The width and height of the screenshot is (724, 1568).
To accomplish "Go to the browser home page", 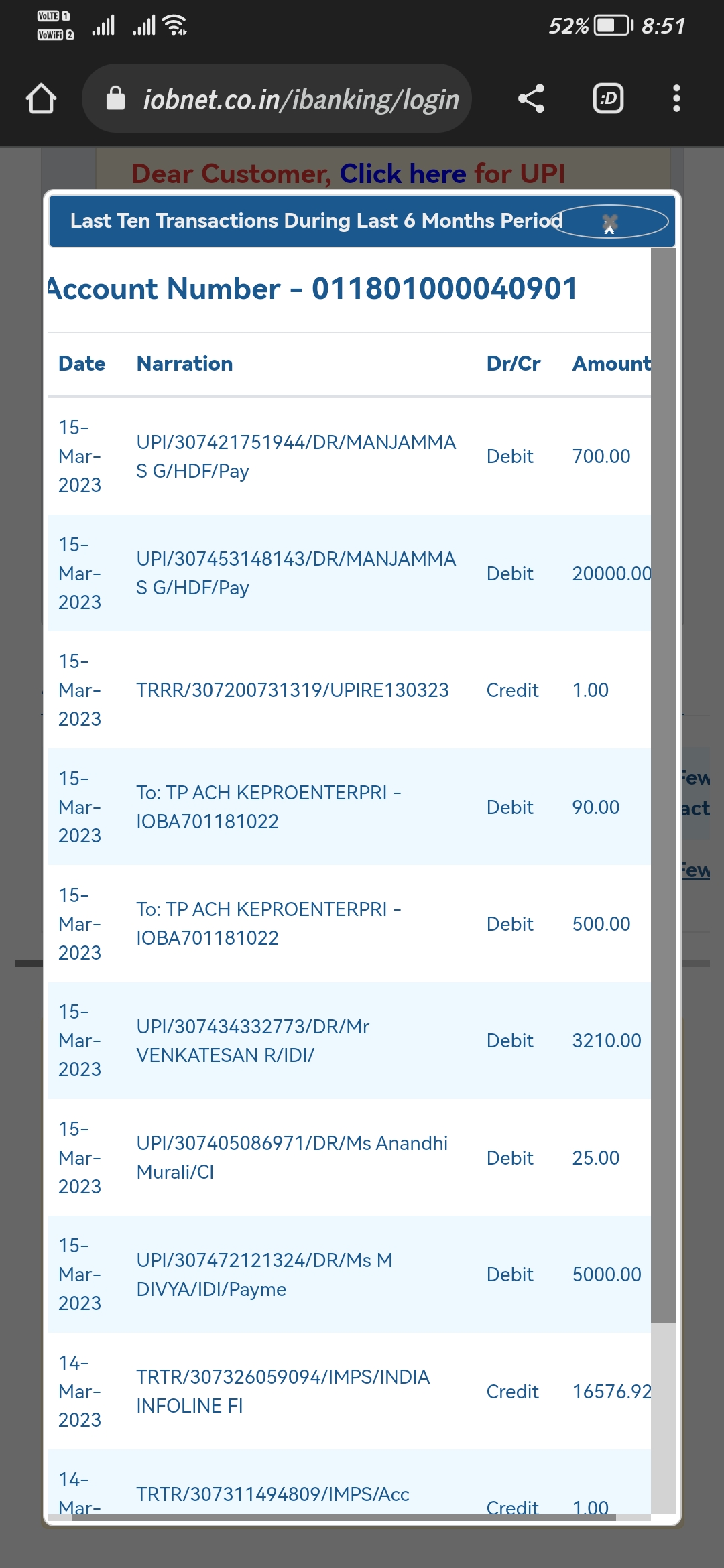I will coord(41,99).
